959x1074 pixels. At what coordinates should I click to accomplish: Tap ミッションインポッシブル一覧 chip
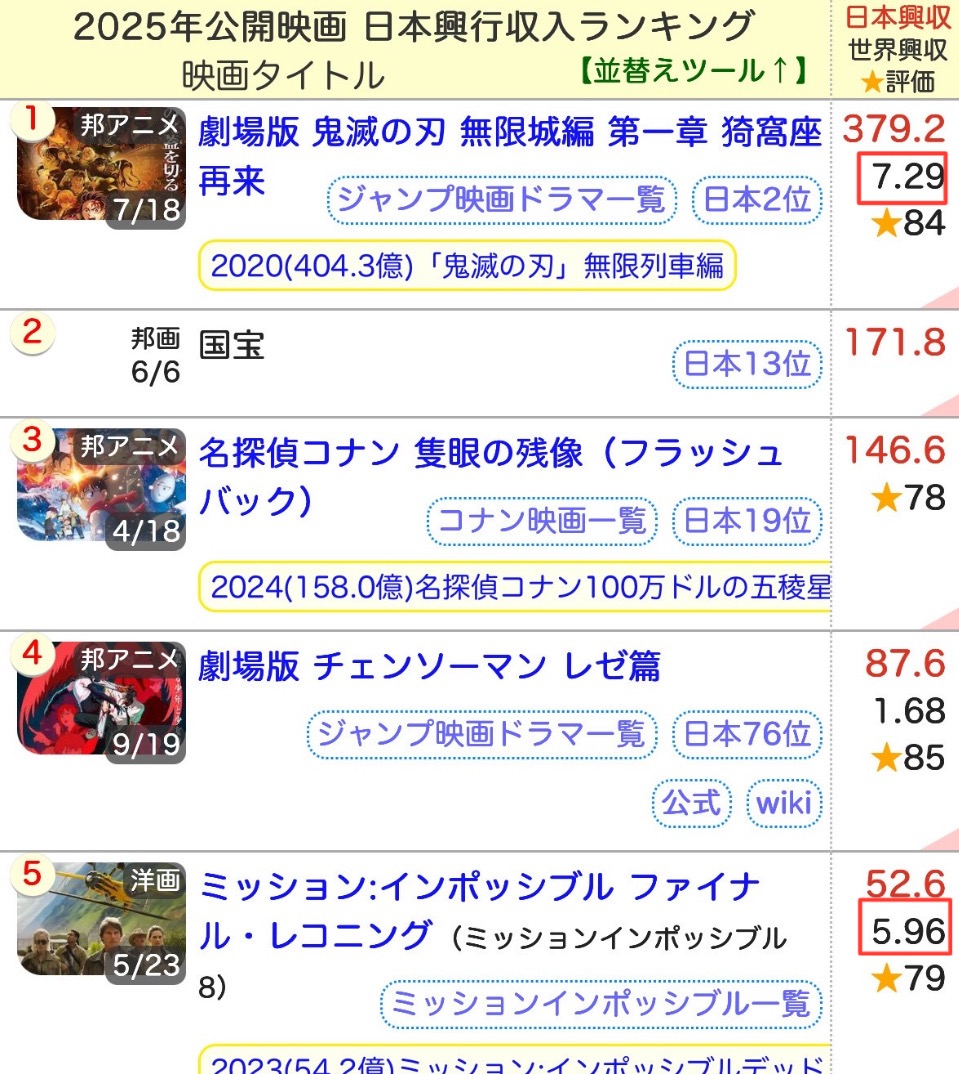click(600, 1004)
